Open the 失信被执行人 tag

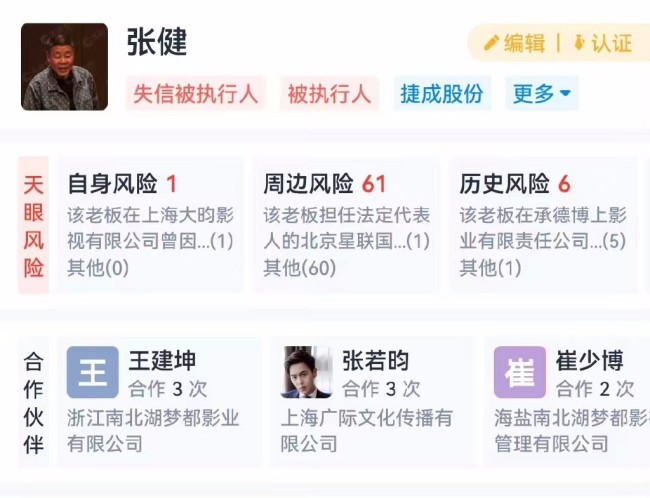197,94
